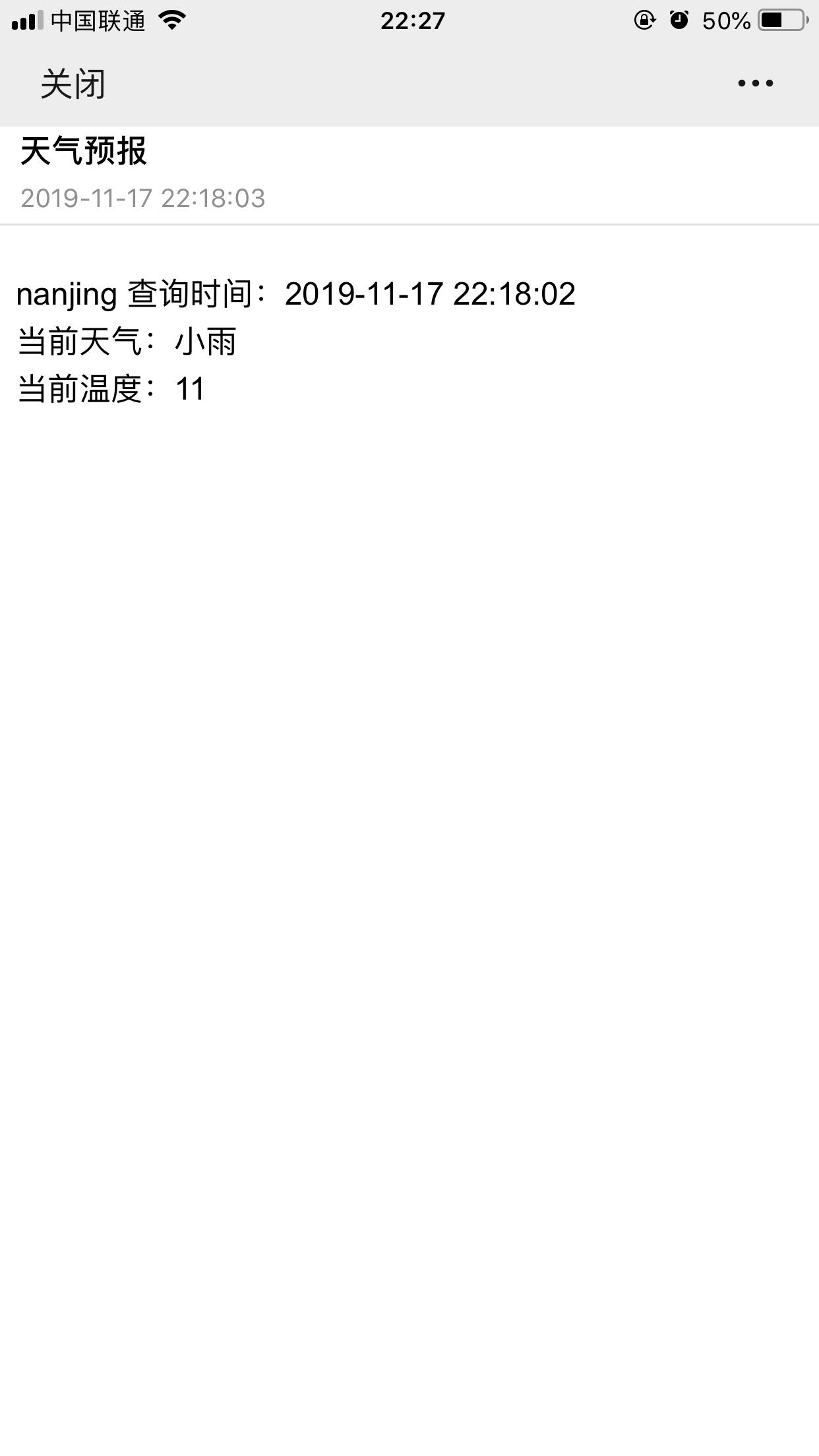The height and width of the screenshot is (1456, 819).
Task: Tap the blank white content area
Action: (x=409, y=791)
